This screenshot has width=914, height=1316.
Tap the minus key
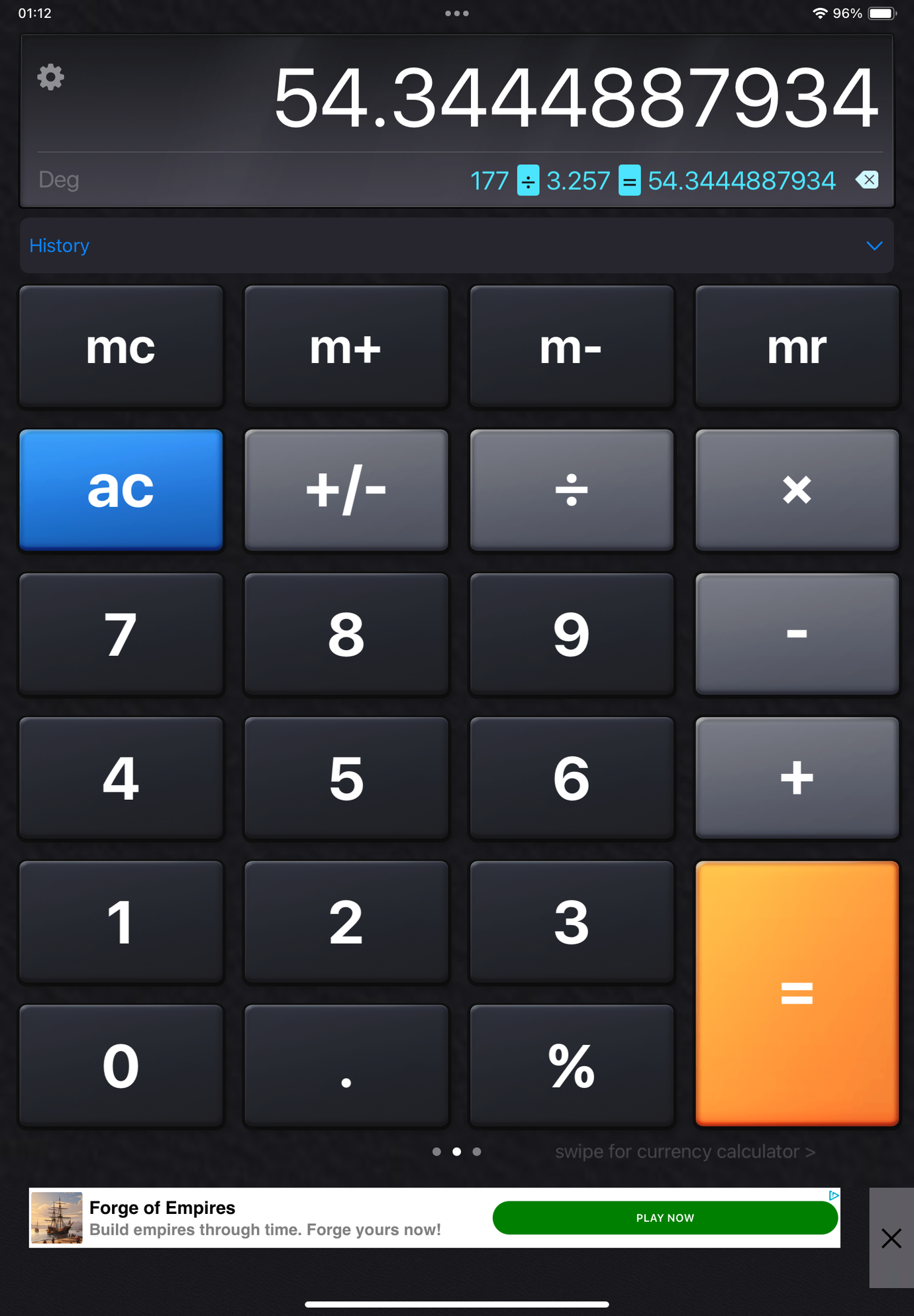797,633
